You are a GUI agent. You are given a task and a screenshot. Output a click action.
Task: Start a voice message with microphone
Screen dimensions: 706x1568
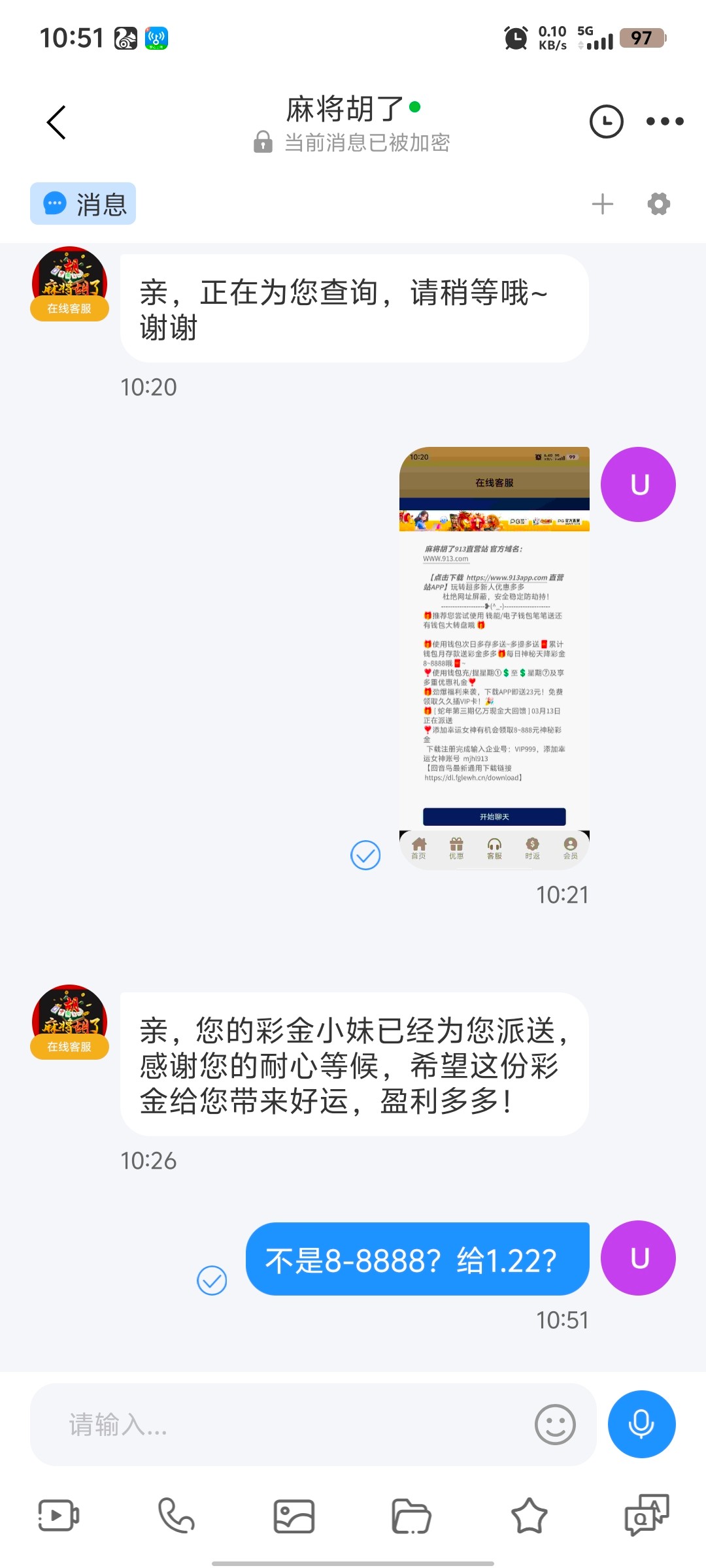(641, 1424)
